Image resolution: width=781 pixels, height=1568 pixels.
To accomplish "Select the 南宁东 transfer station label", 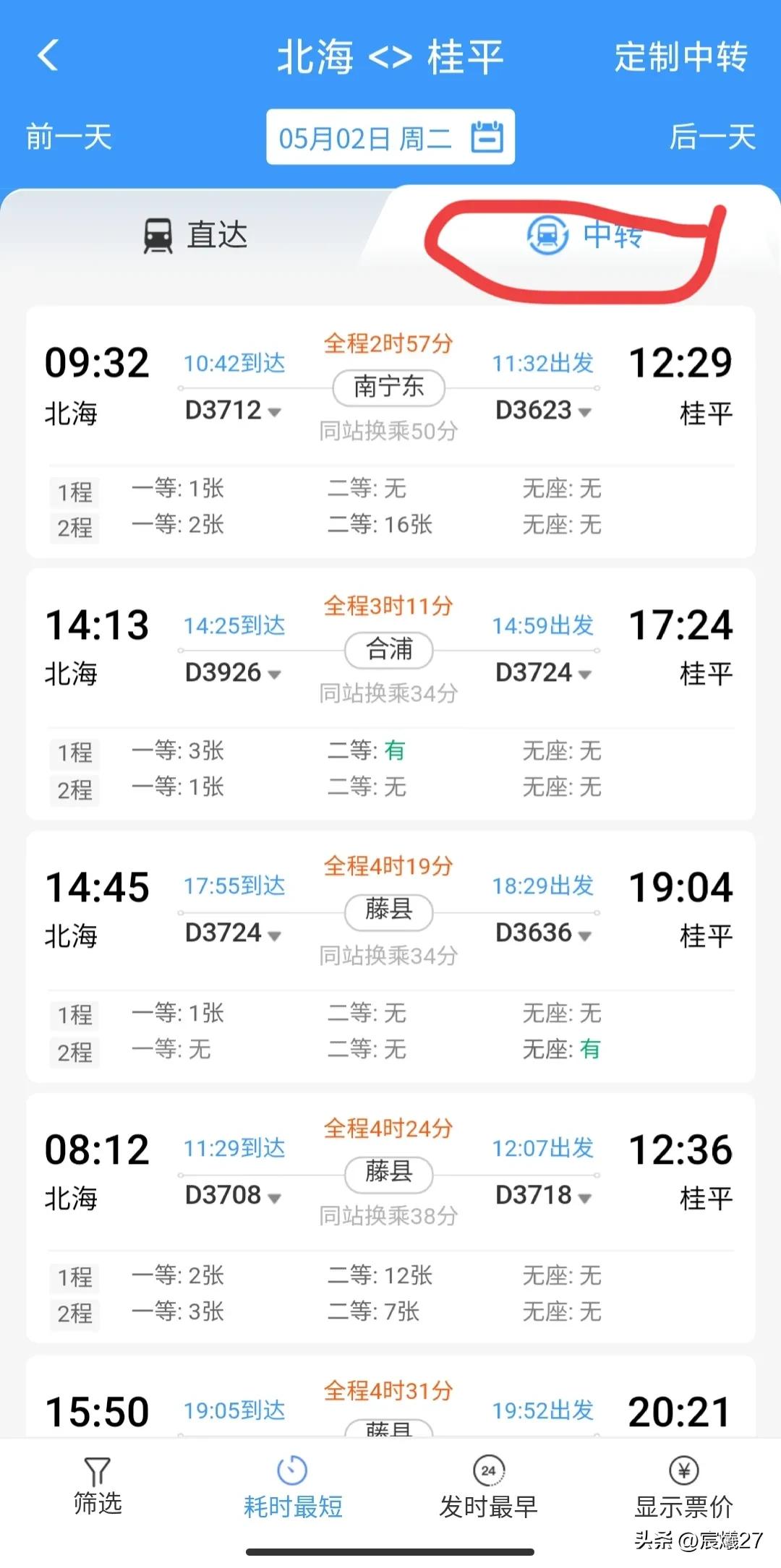I will (389, 388).
